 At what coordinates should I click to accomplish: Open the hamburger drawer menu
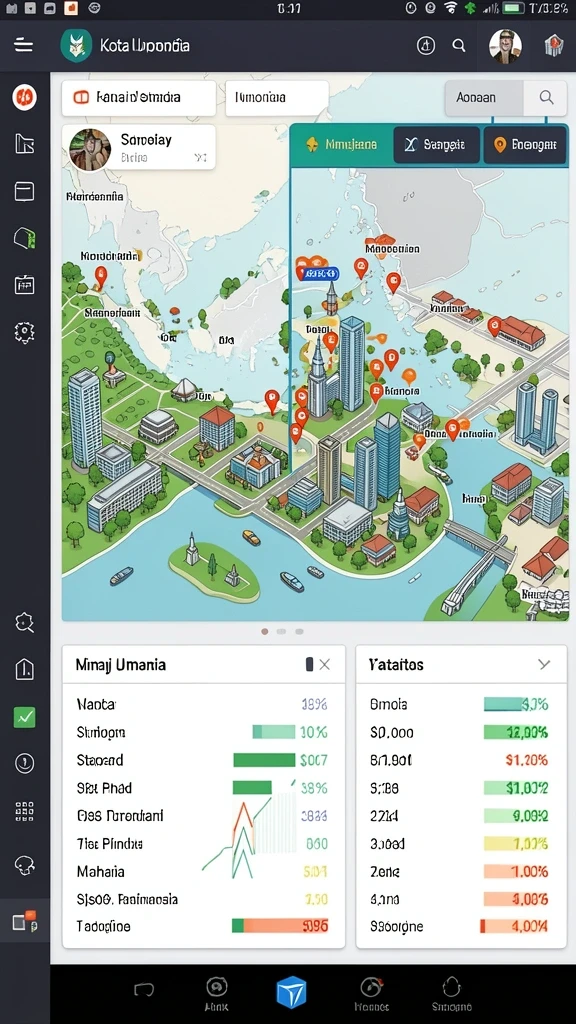24,44
